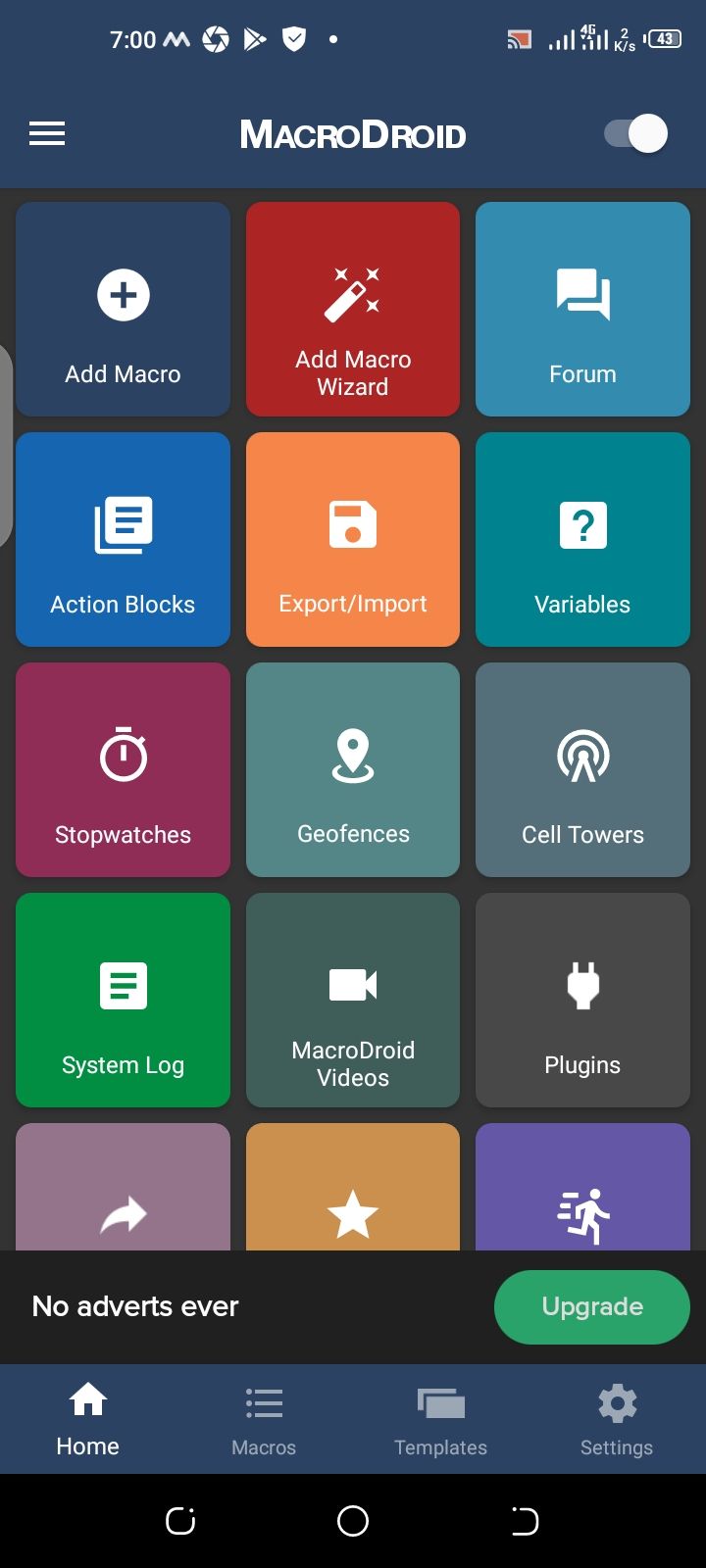The image size is (706, 1568).
Task: Select the Export/Import tile
Action: point(353,540)
